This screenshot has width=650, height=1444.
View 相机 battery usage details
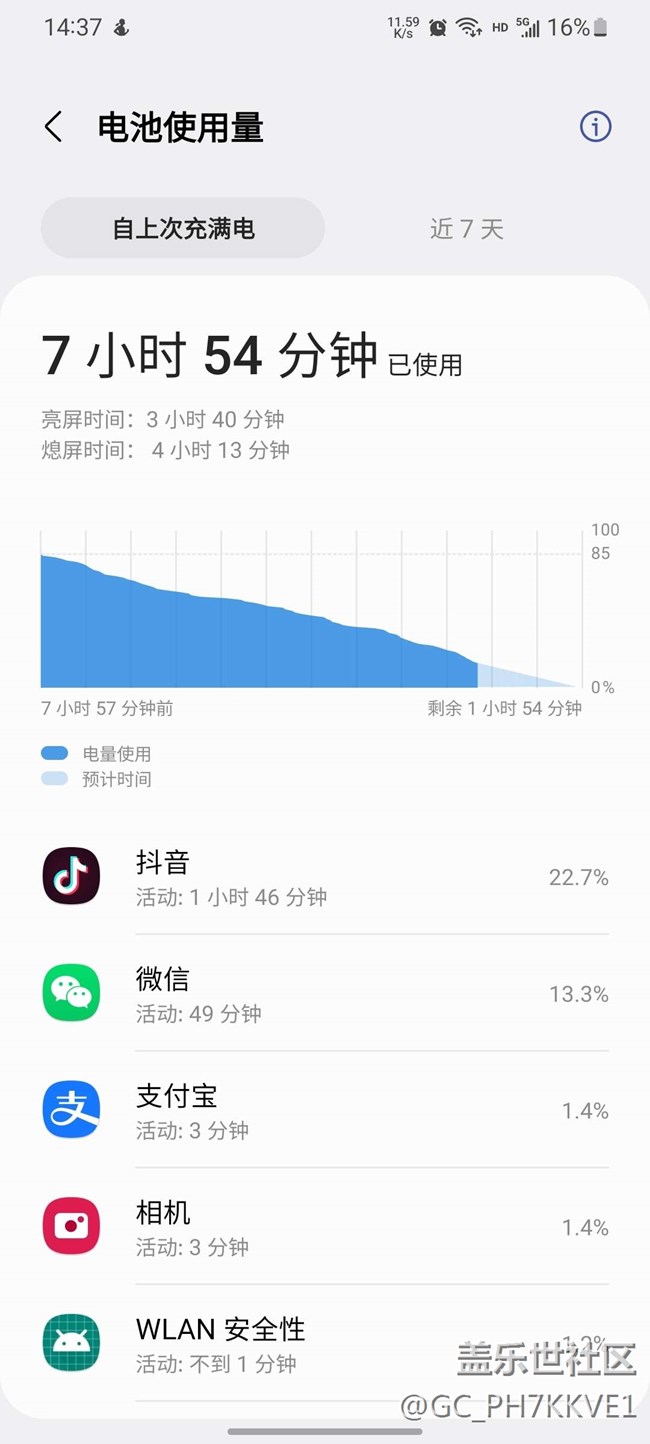coord(325,1228)
